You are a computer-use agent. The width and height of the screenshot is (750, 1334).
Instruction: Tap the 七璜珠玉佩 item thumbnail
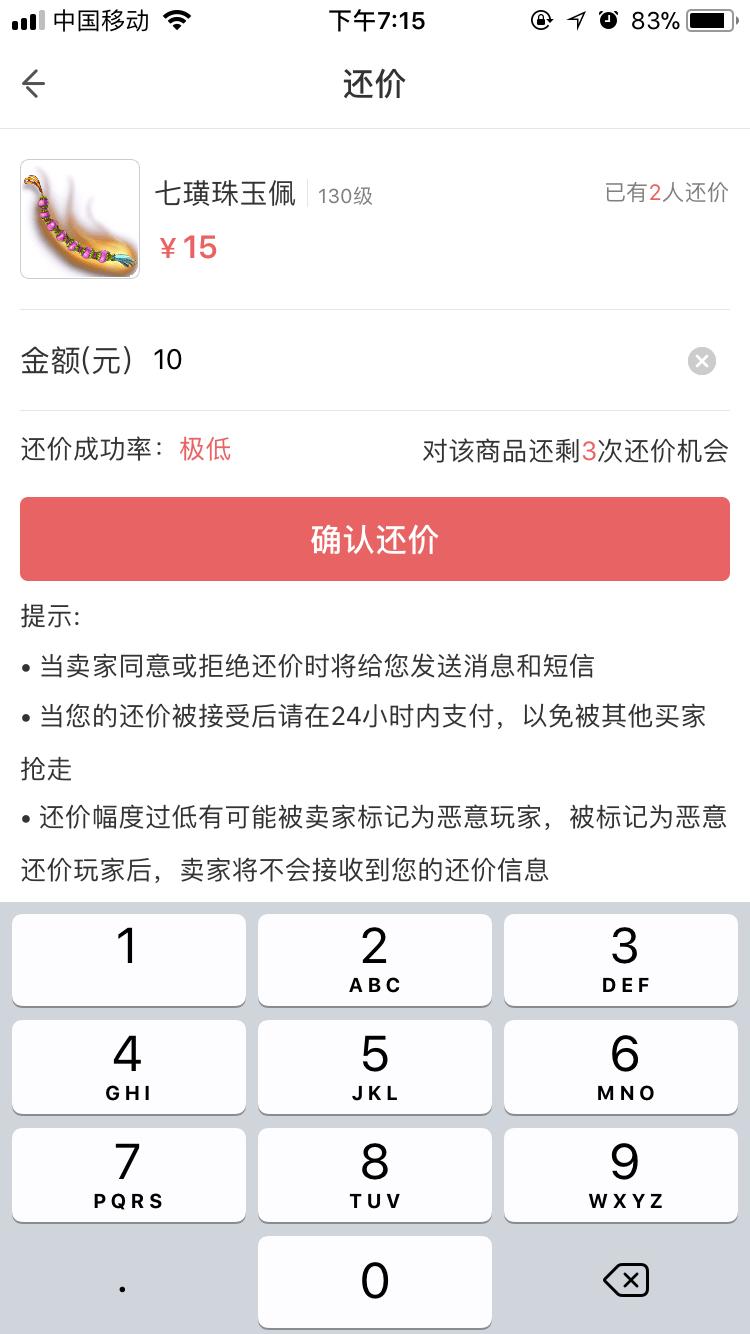(80, 218)
